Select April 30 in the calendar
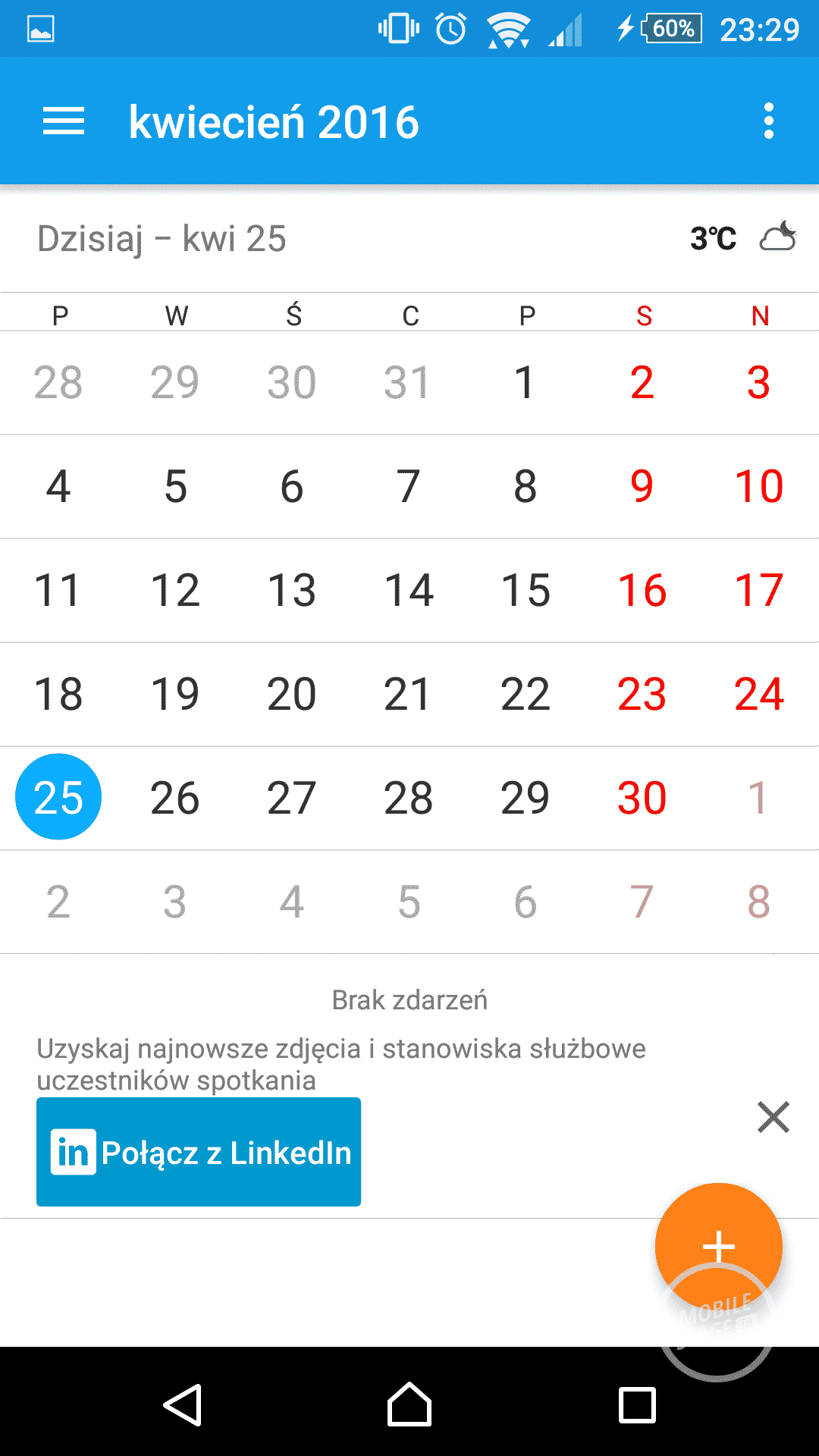The height and width of the screenshot is (1456, 819). pos(642,798)
